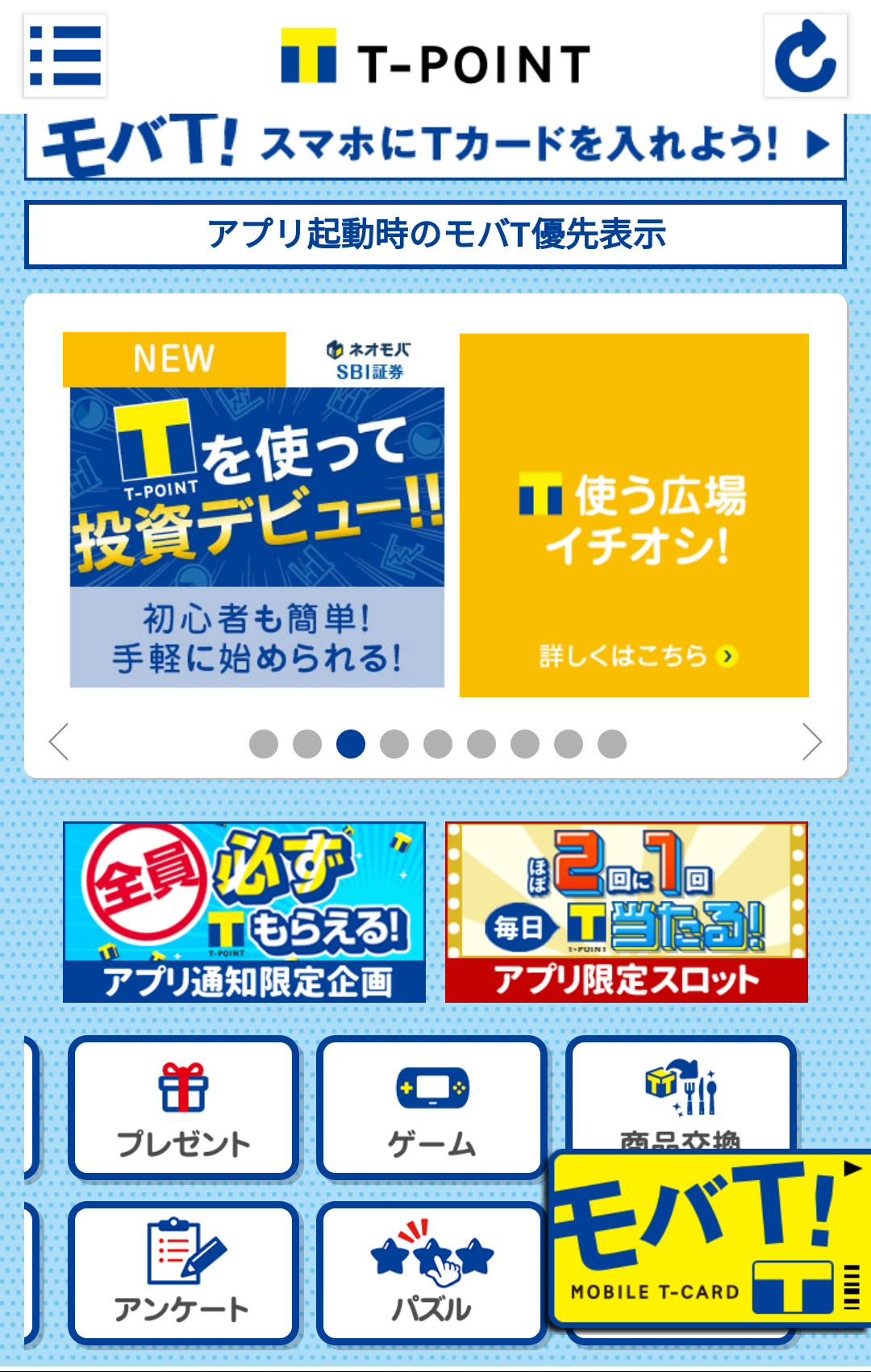Viewport: 871px width, 1372px height.
Task: Open the アンケート section
Action: [x=184, y=1273]
